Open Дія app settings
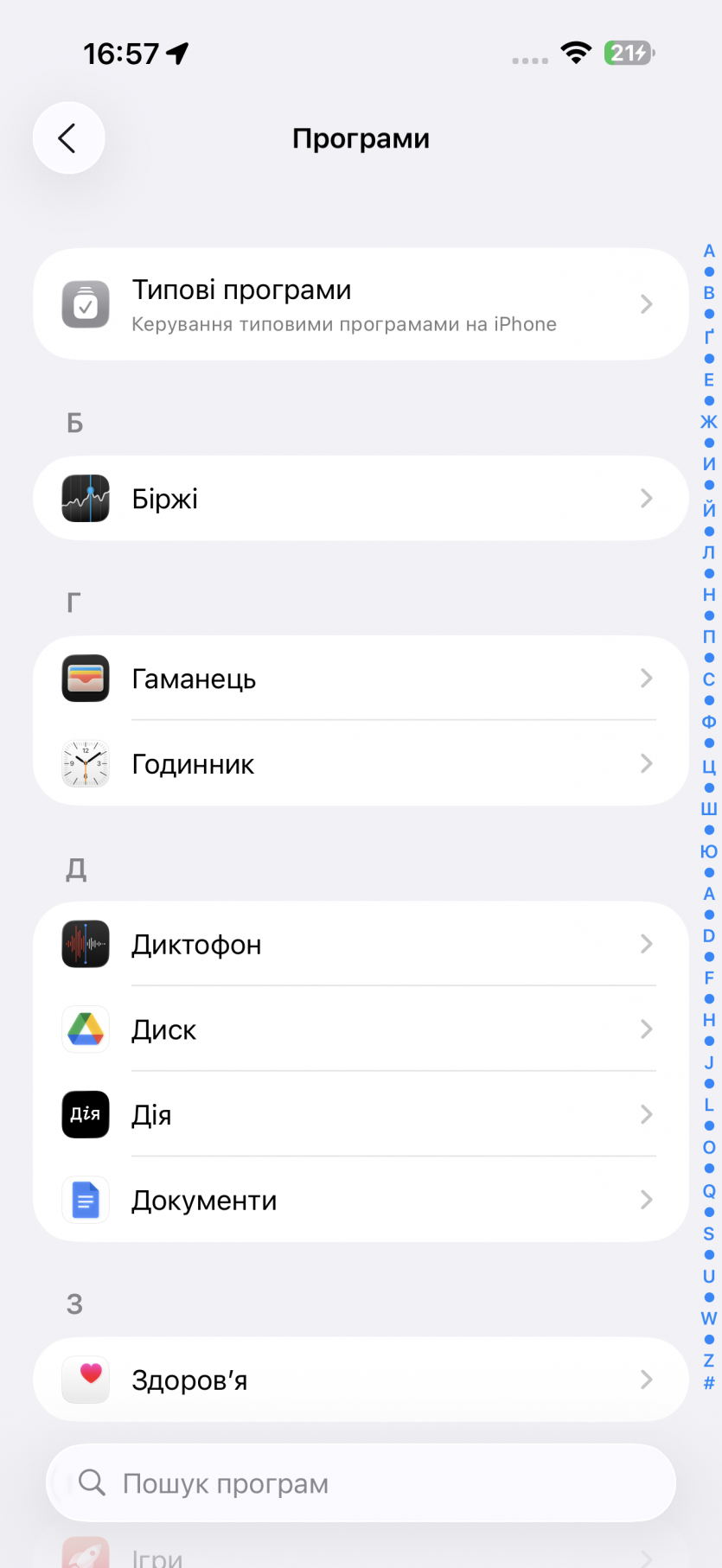 point(361,1114)
